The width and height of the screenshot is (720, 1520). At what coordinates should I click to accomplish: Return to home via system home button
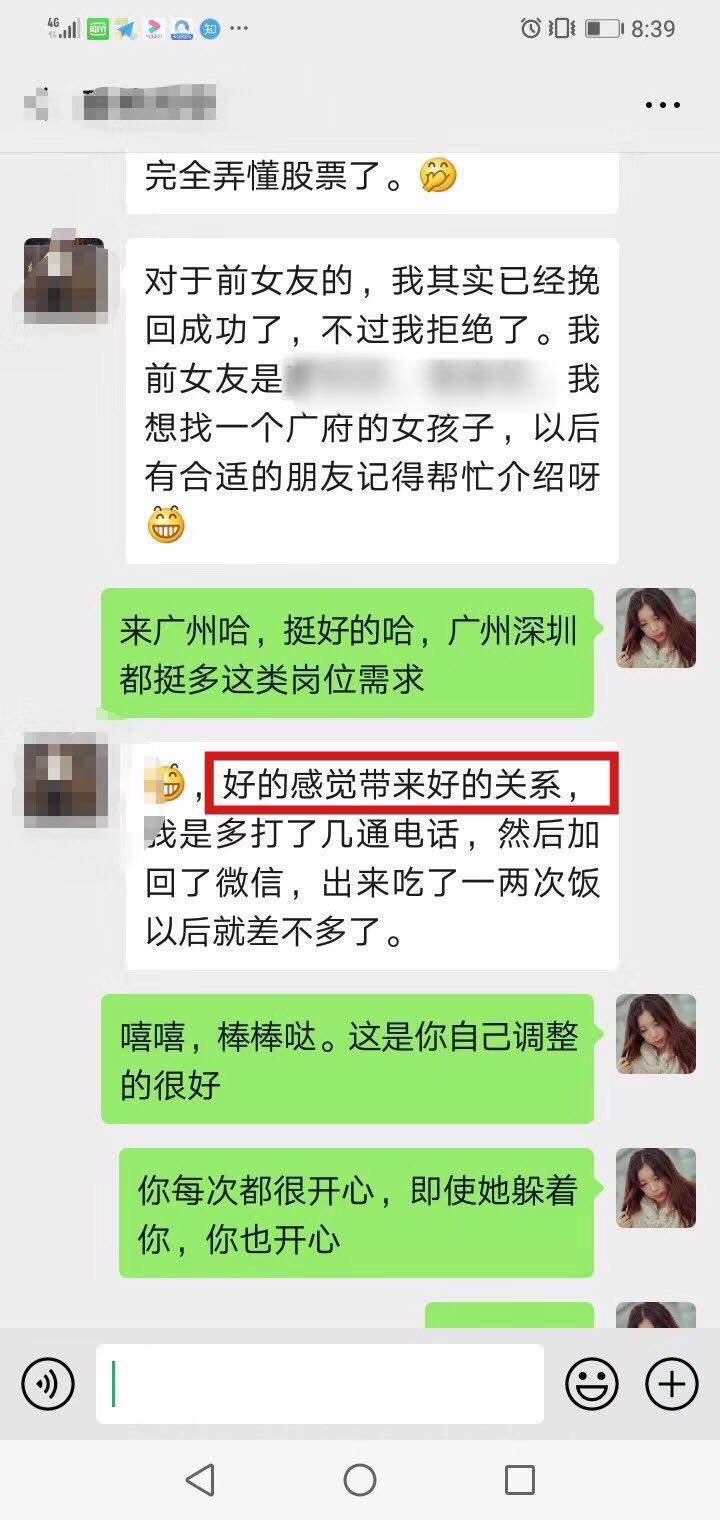pyautogui.click(x=360, y=1479)
